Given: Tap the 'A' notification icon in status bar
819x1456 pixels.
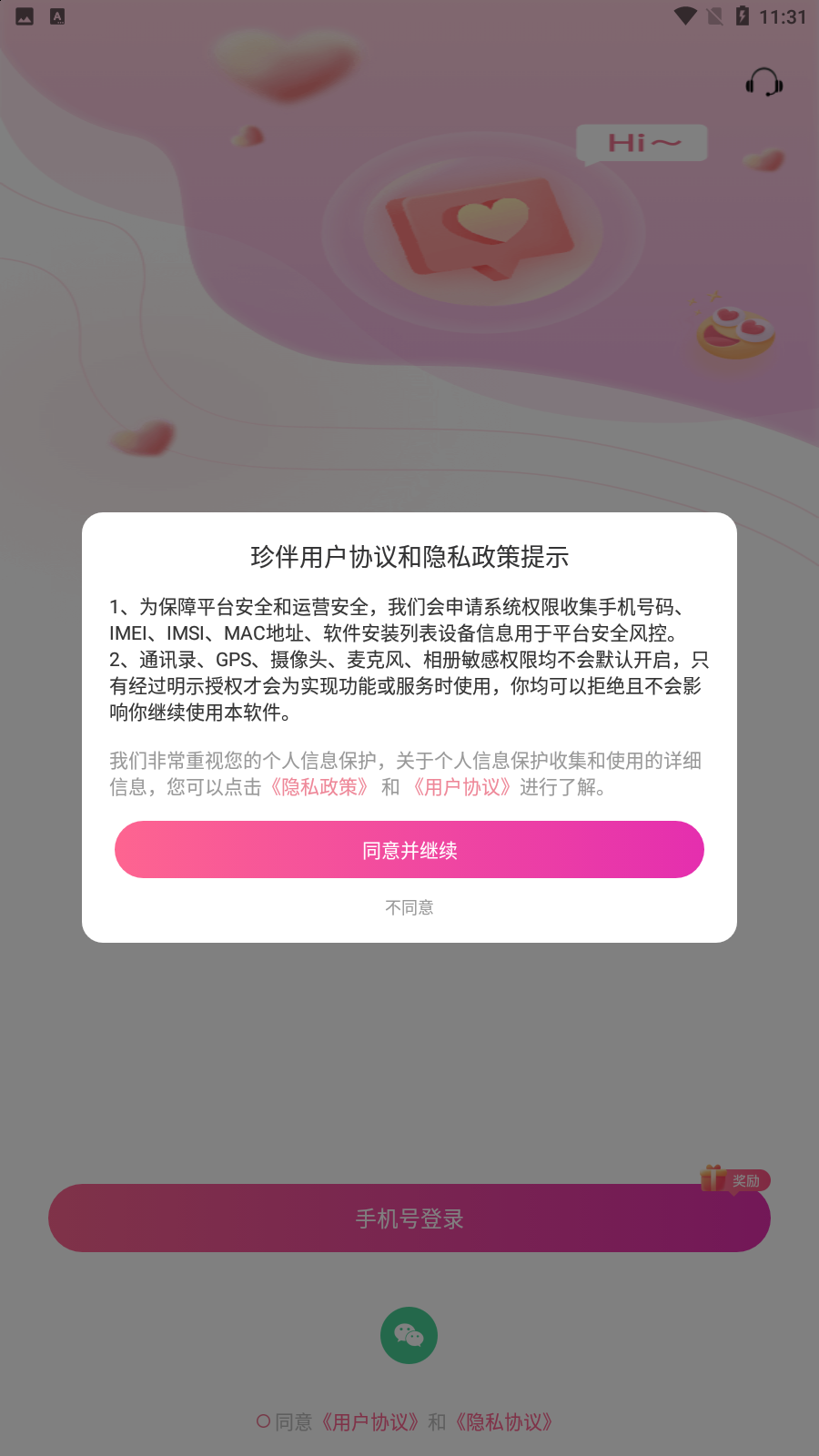Looking at the screenshot, I should [x=56, y=15].
